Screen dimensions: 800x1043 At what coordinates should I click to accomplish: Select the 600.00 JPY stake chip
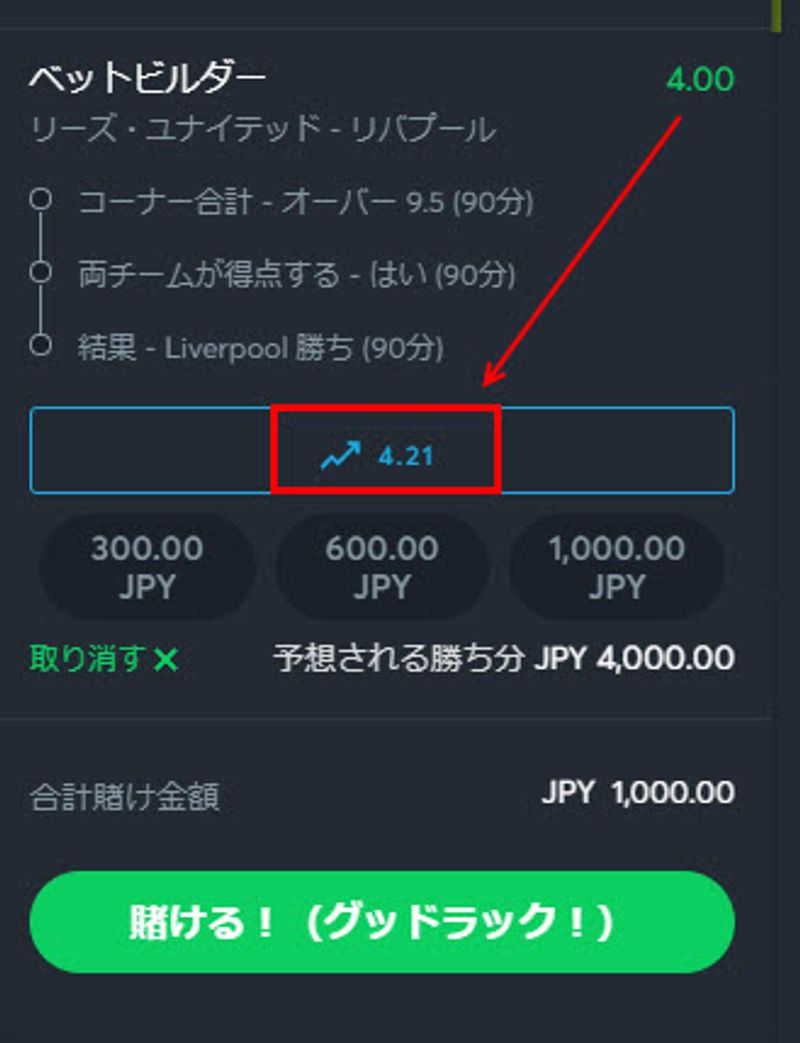point(382,567)
